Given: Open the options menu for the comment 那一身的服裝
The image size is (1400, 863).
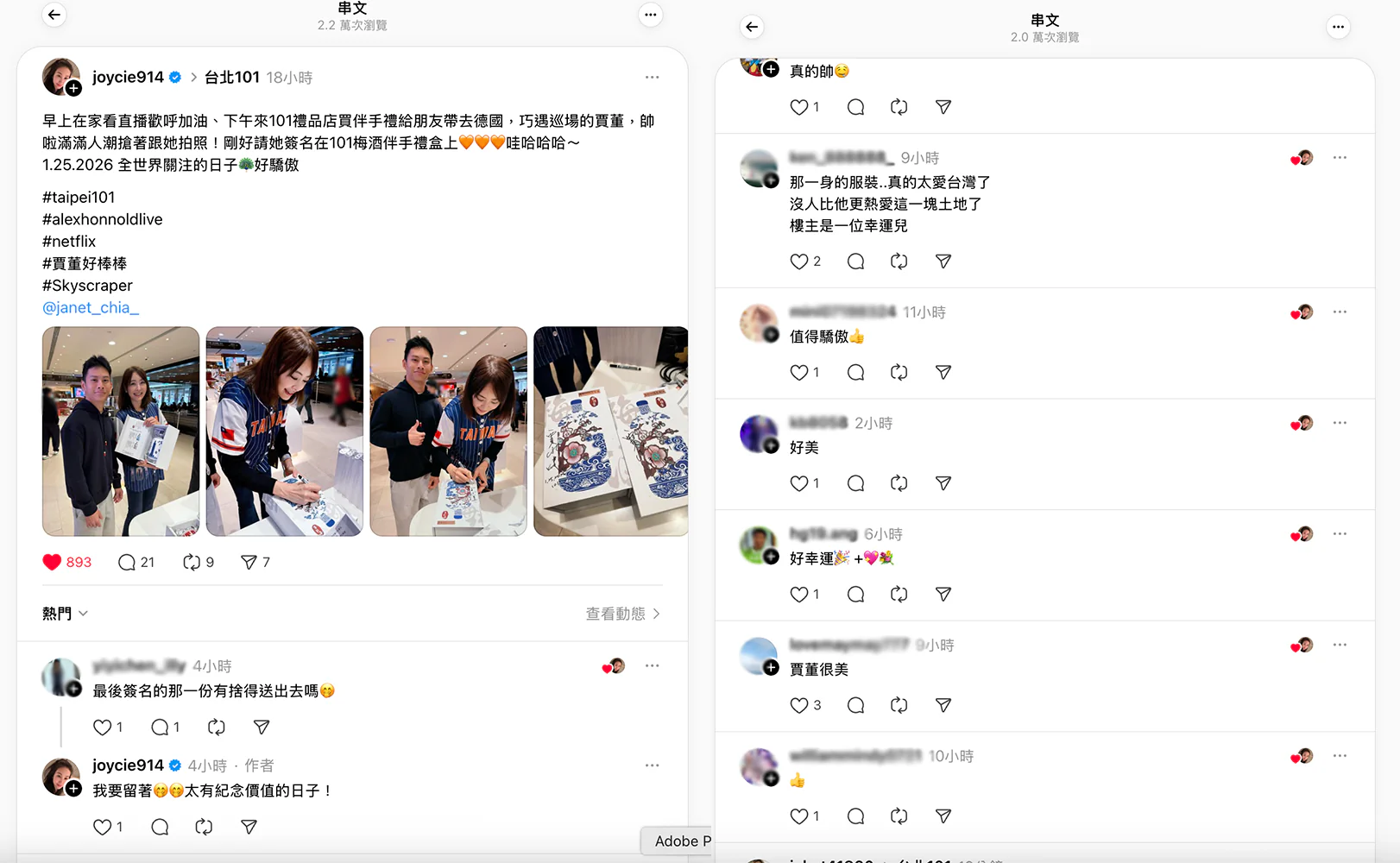Looking at the screenshot, I should (x=1340, y=158).
